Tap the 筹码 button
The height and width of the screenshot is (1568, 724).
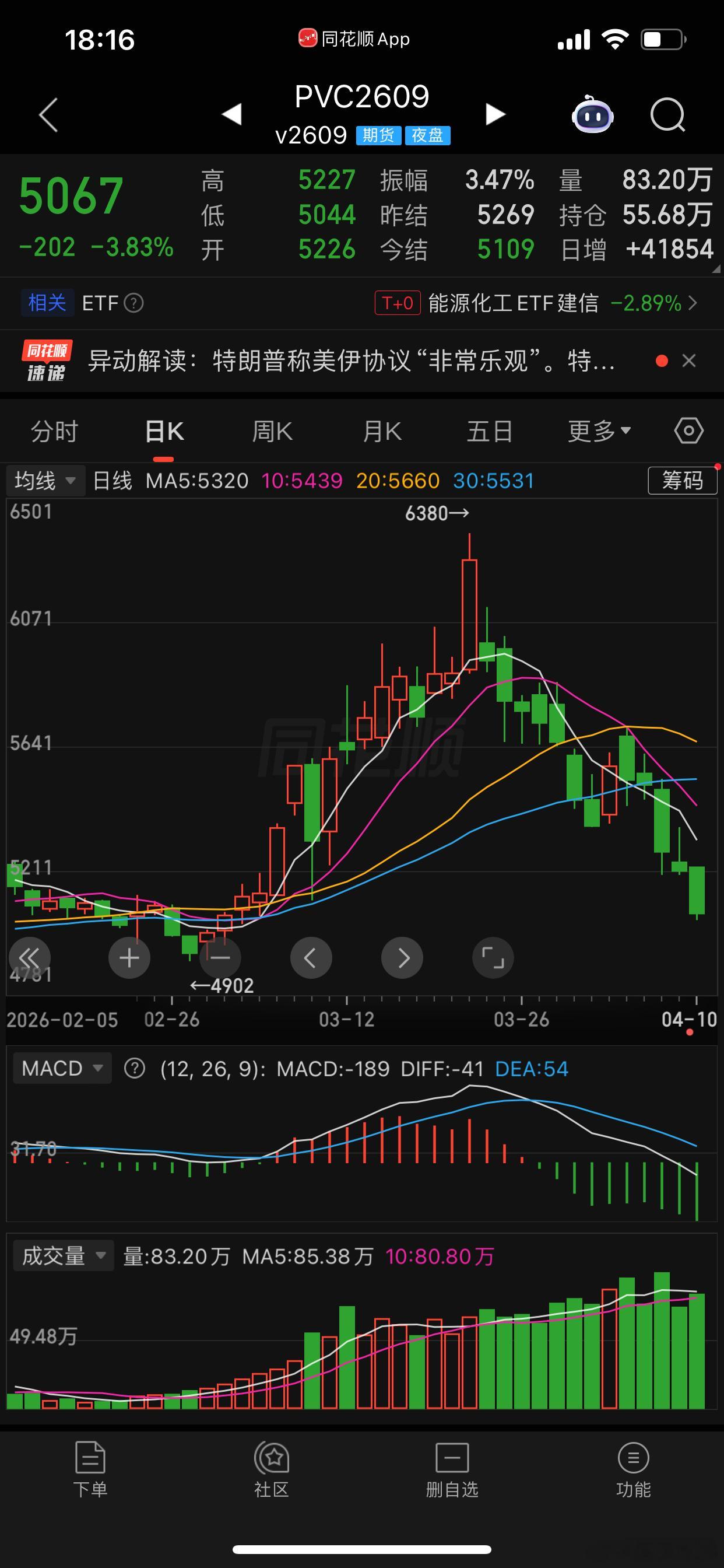(x=682, y=481)
